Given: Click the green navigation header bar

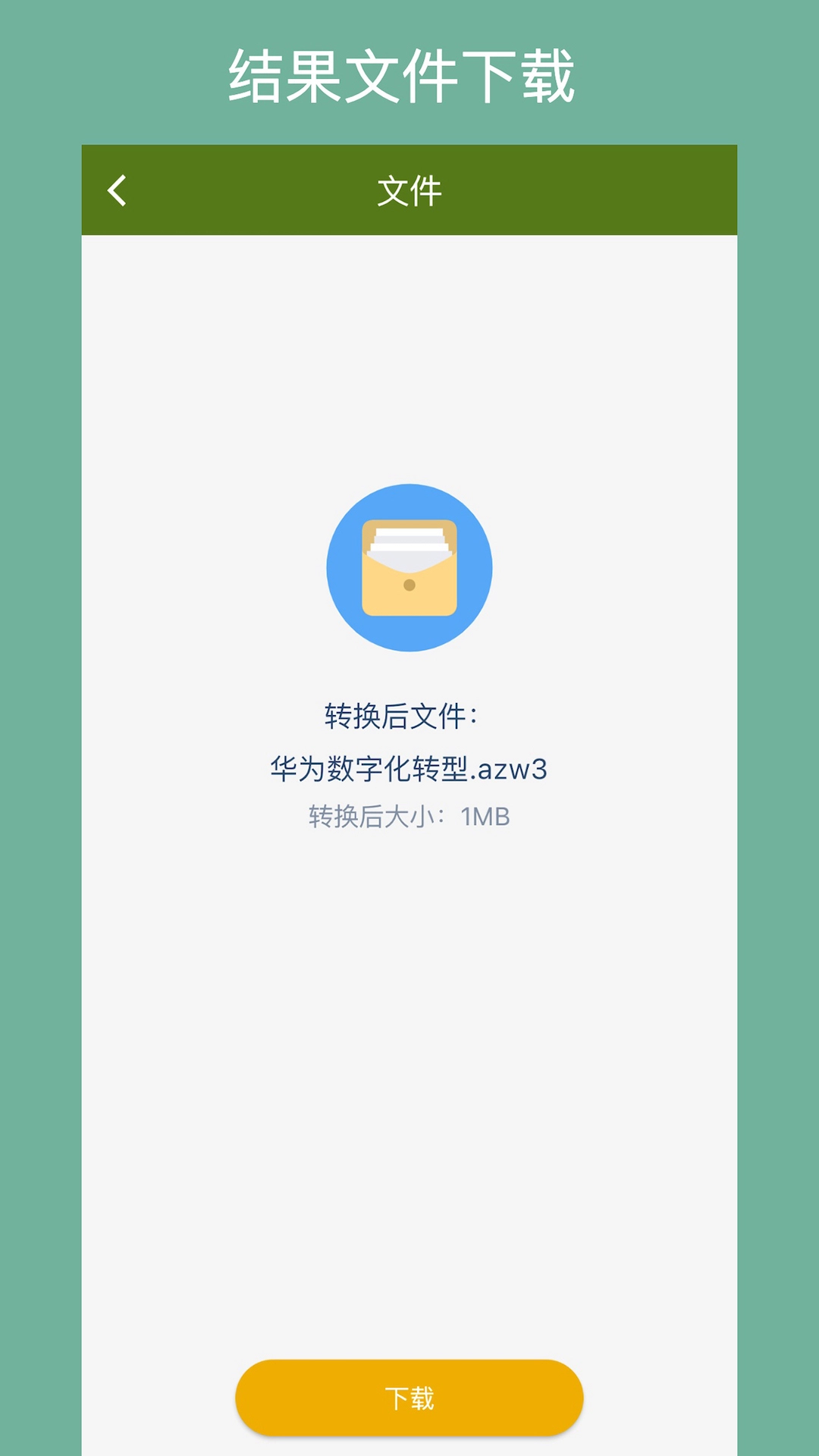Looking at the screenshot, I should pyautogui.click(x=409, y=191).
